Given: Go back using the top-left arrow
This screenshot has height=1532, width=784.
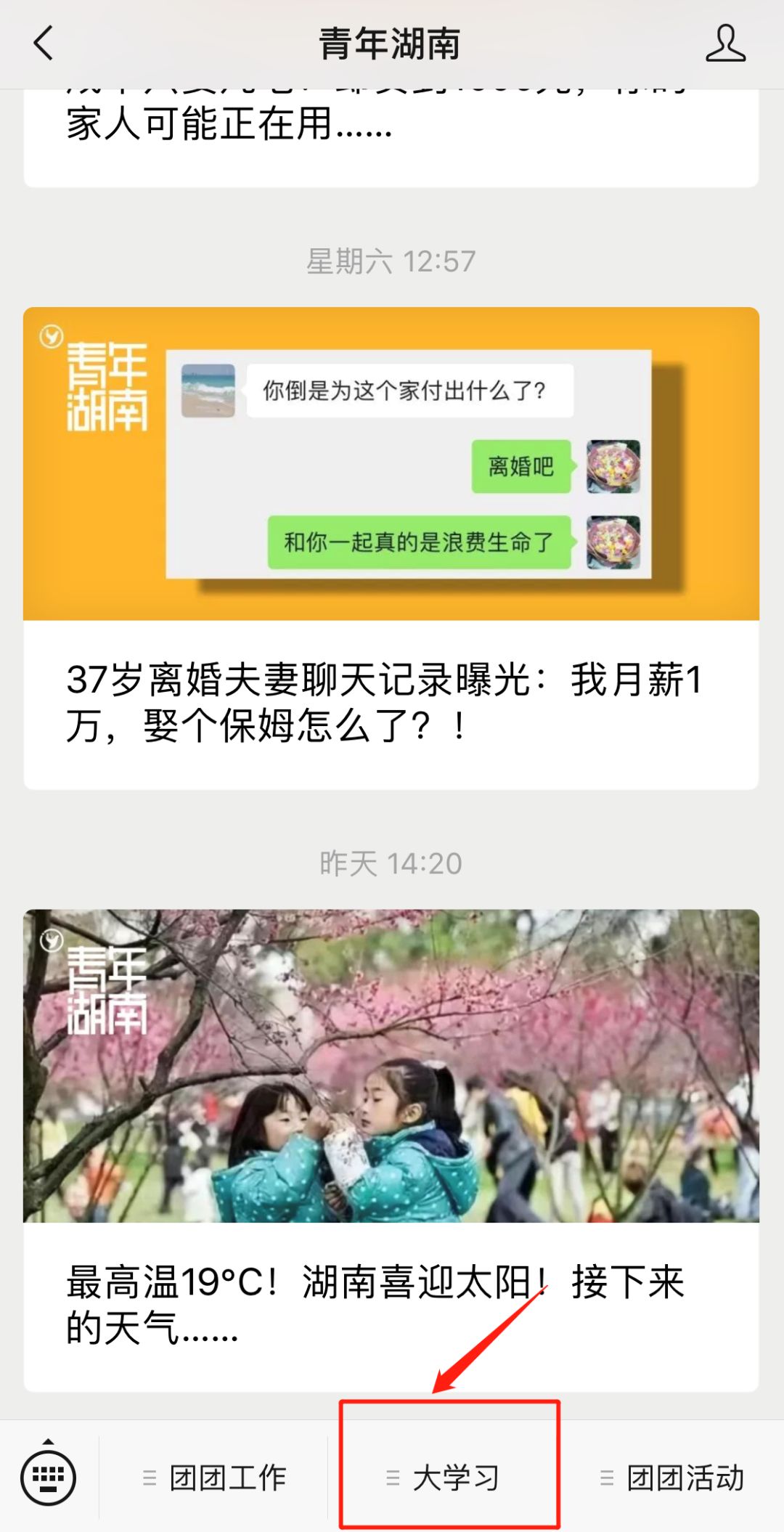Looking at the screenshot, I should (x=44, y=43).
